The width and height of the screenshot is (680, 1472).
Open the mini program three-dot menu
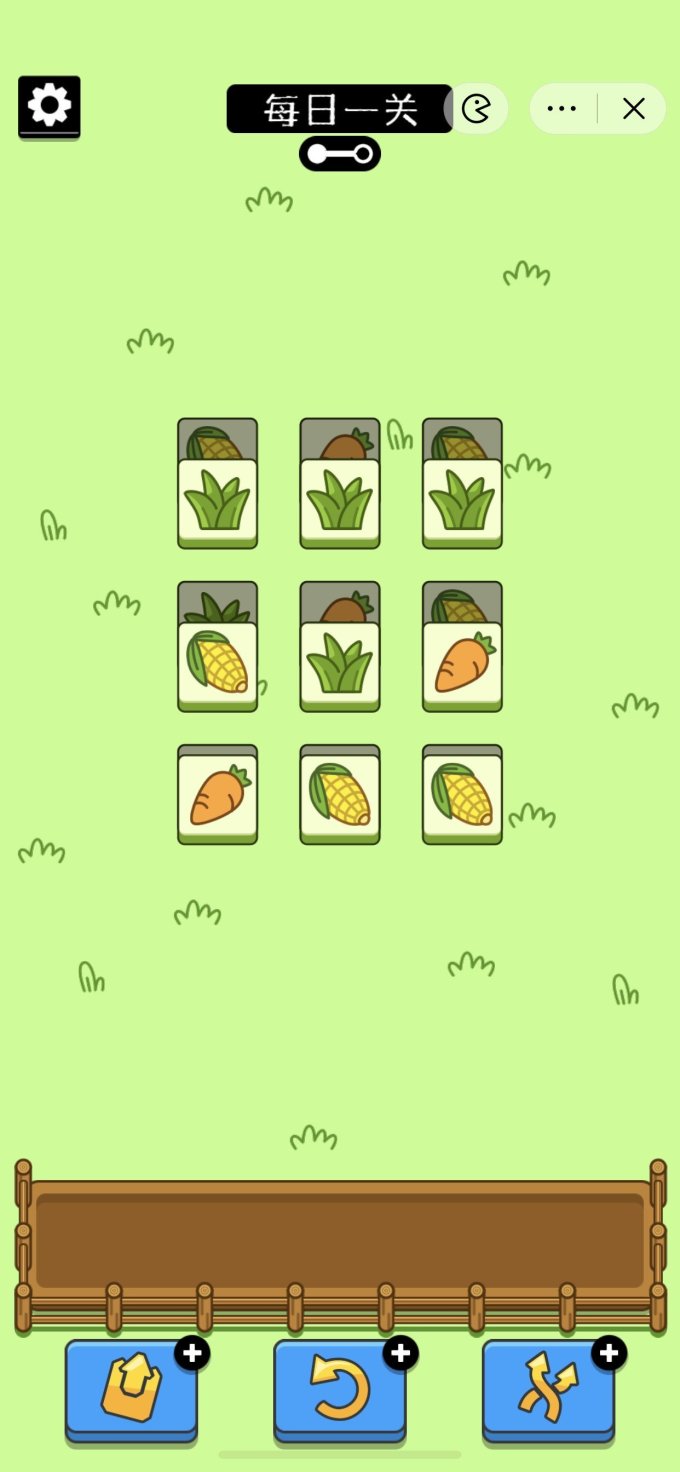564,109
